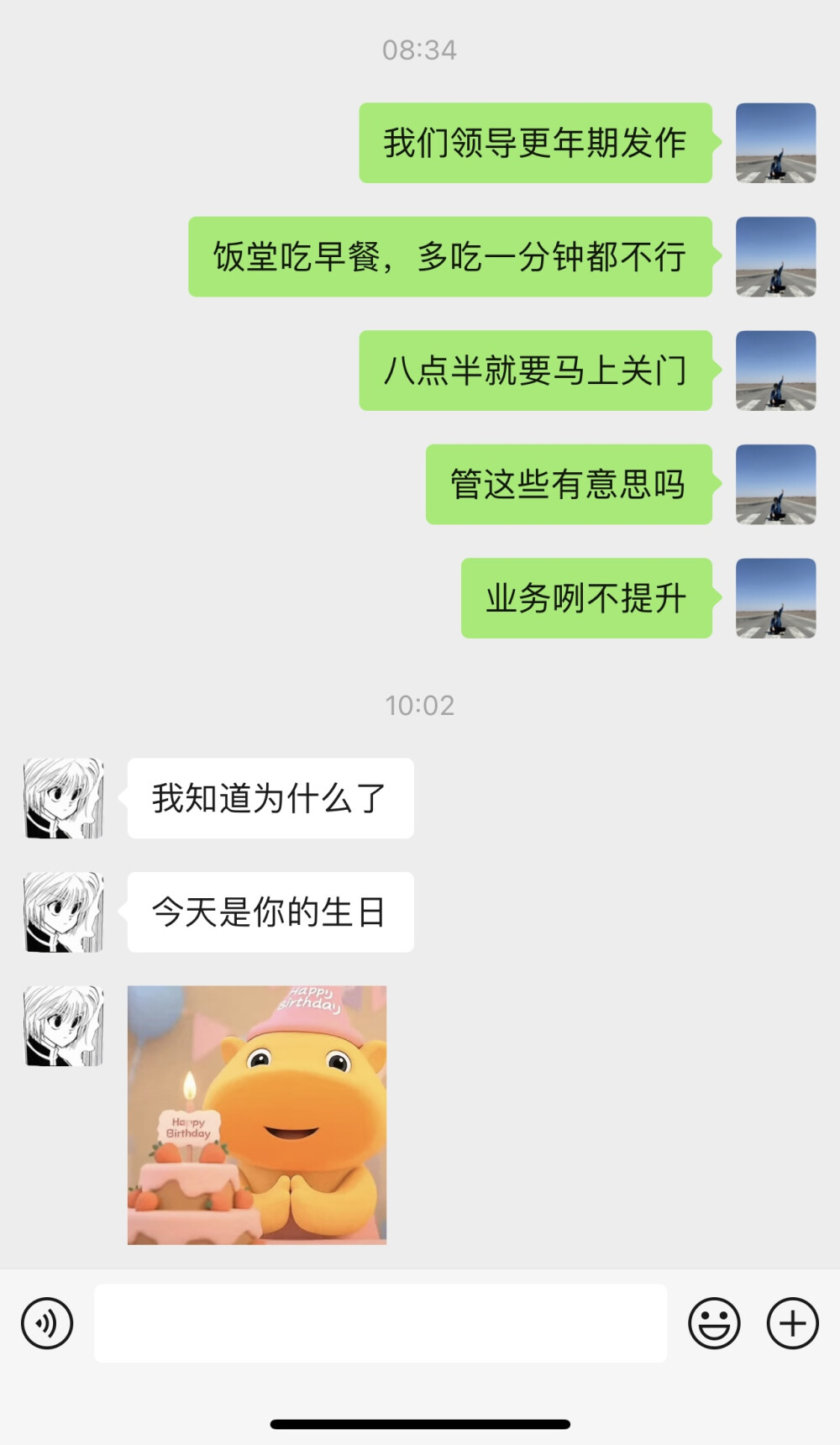Tap the message input field
This screenshot has height=1445, width=840.
coord(378,1322)
